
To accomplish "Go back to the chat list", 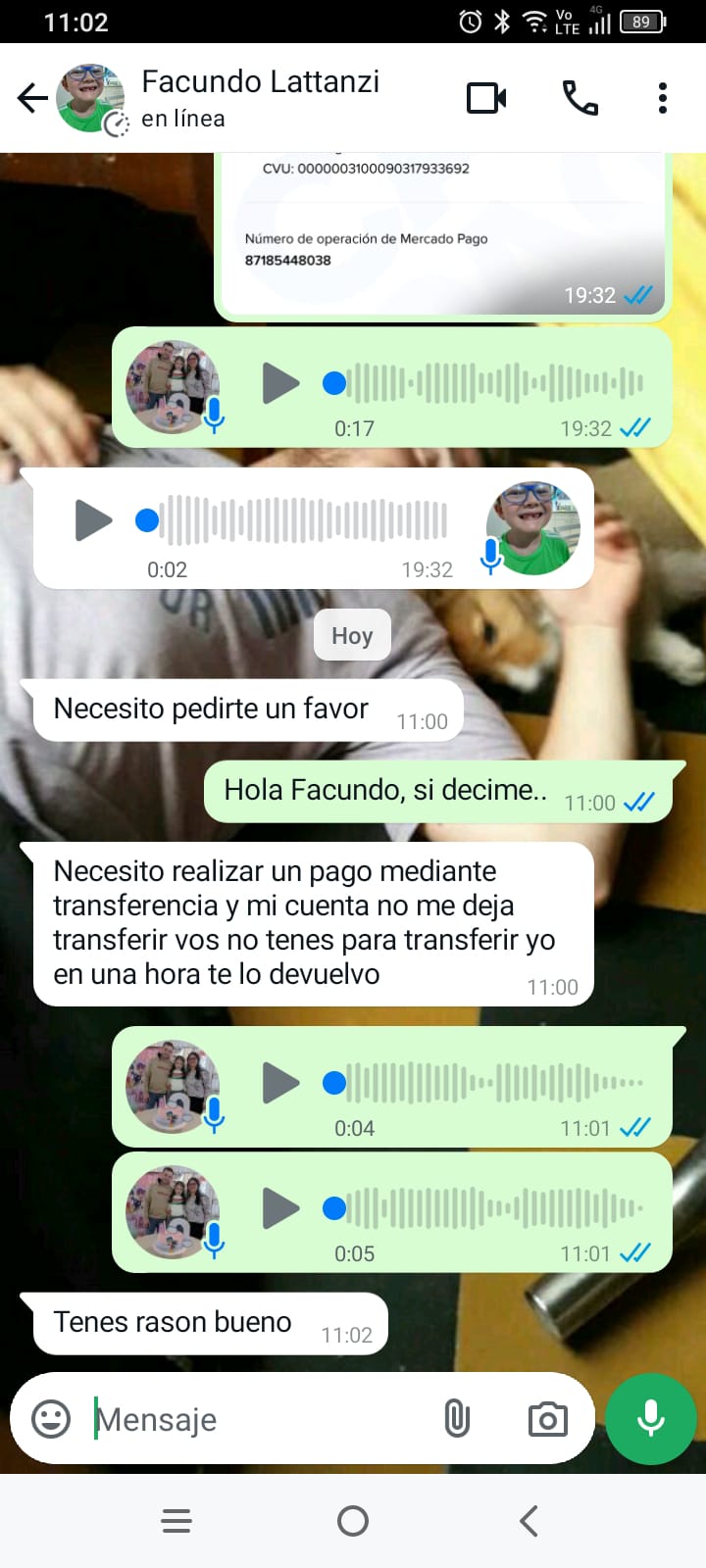I will 32,98.
